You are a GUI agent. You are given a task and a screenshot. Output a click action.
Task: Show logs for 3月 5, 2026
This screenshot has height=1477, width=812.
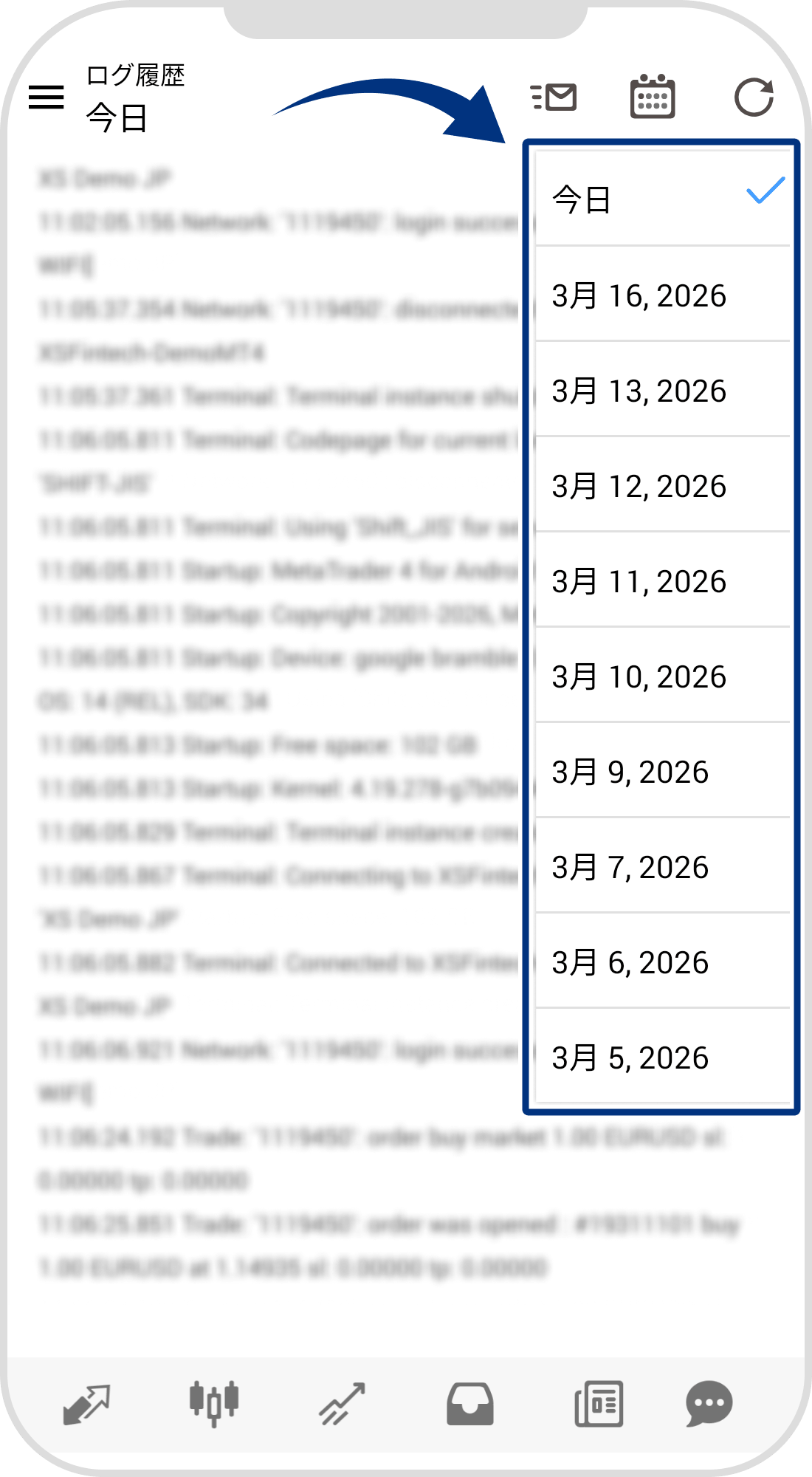click(661, 1058)
